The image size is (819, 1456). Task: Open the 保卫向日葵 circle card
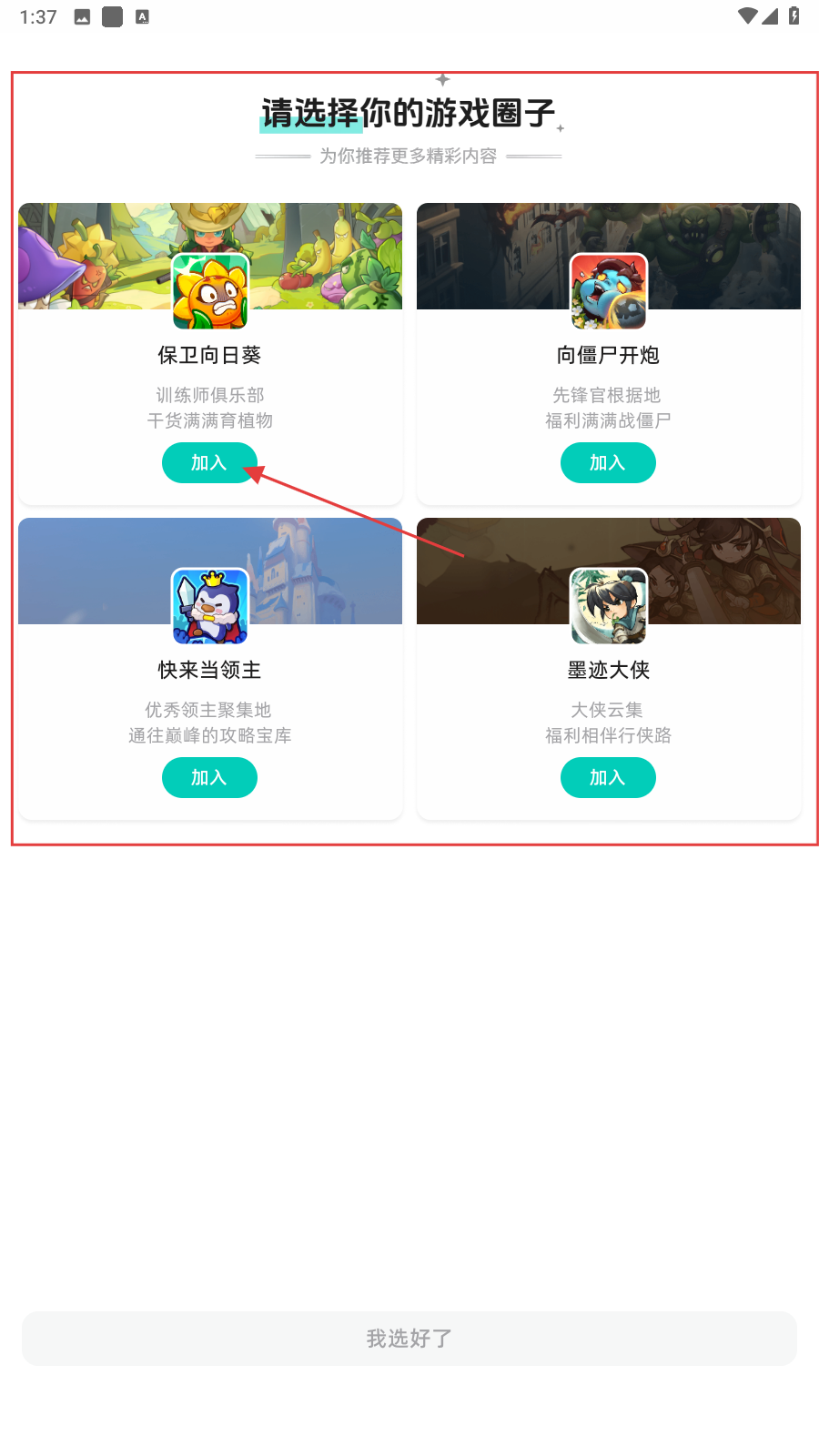(x=209, y=355)
